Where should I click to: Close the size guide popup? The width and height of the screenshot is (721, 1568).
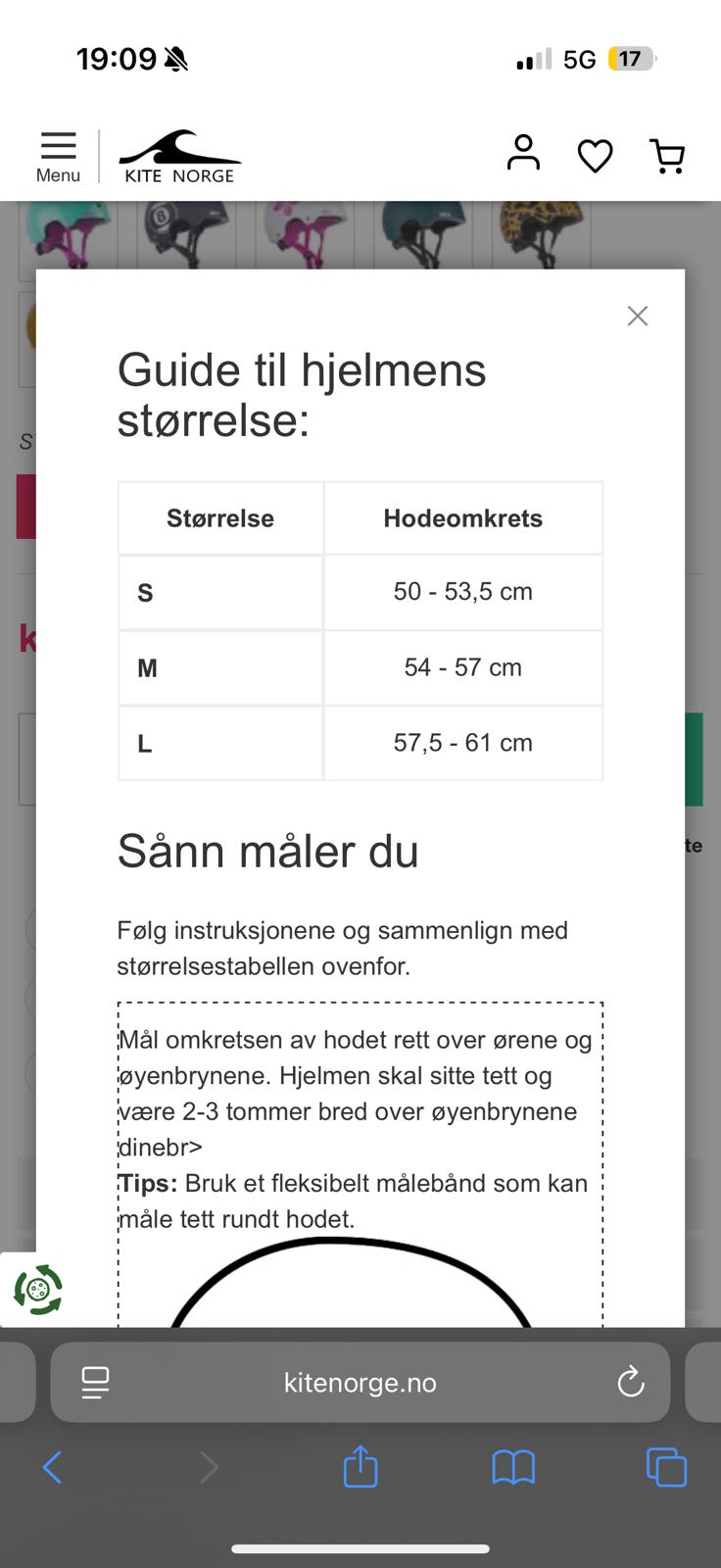(637, 316)
